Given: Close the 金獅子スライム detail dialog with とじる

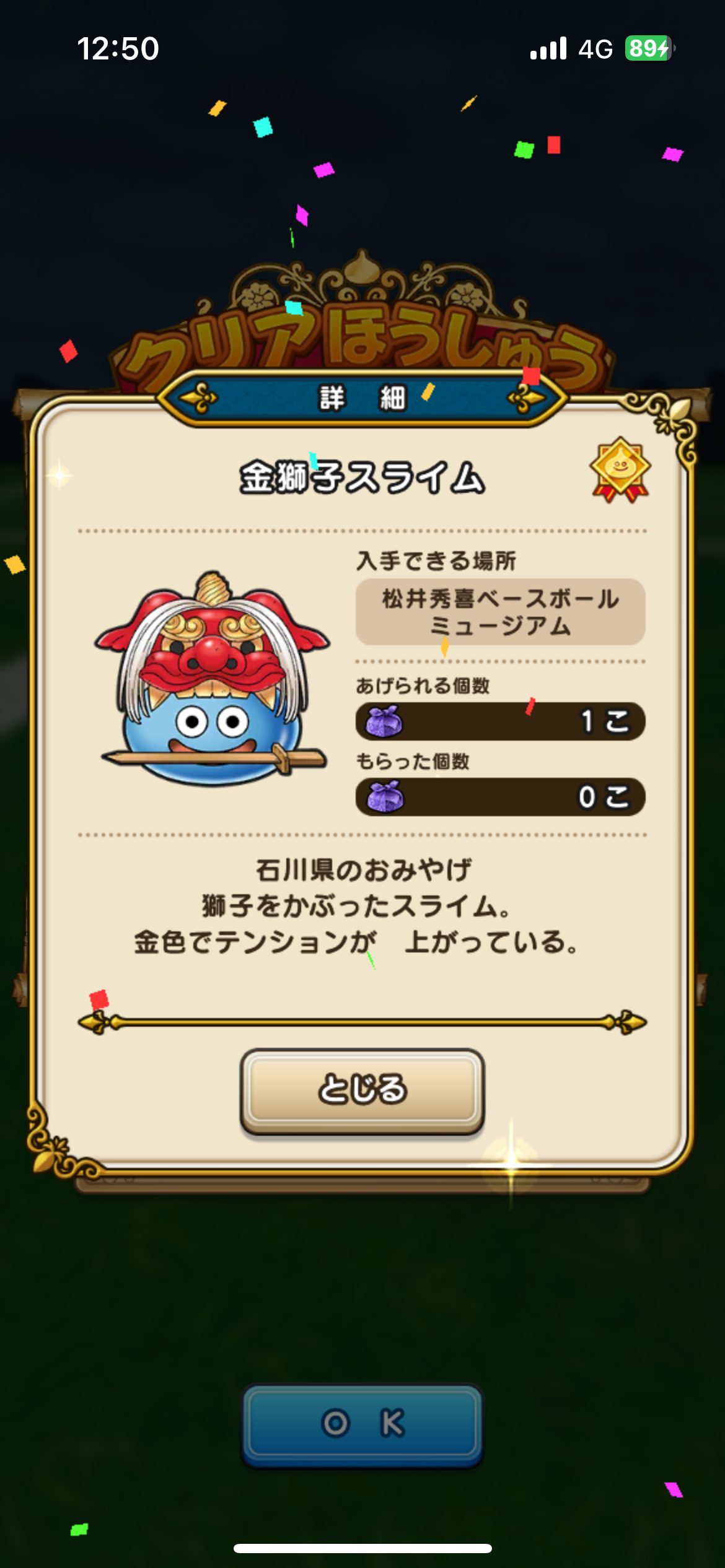Looking at the screenshot, I should tap(362, 1091).
